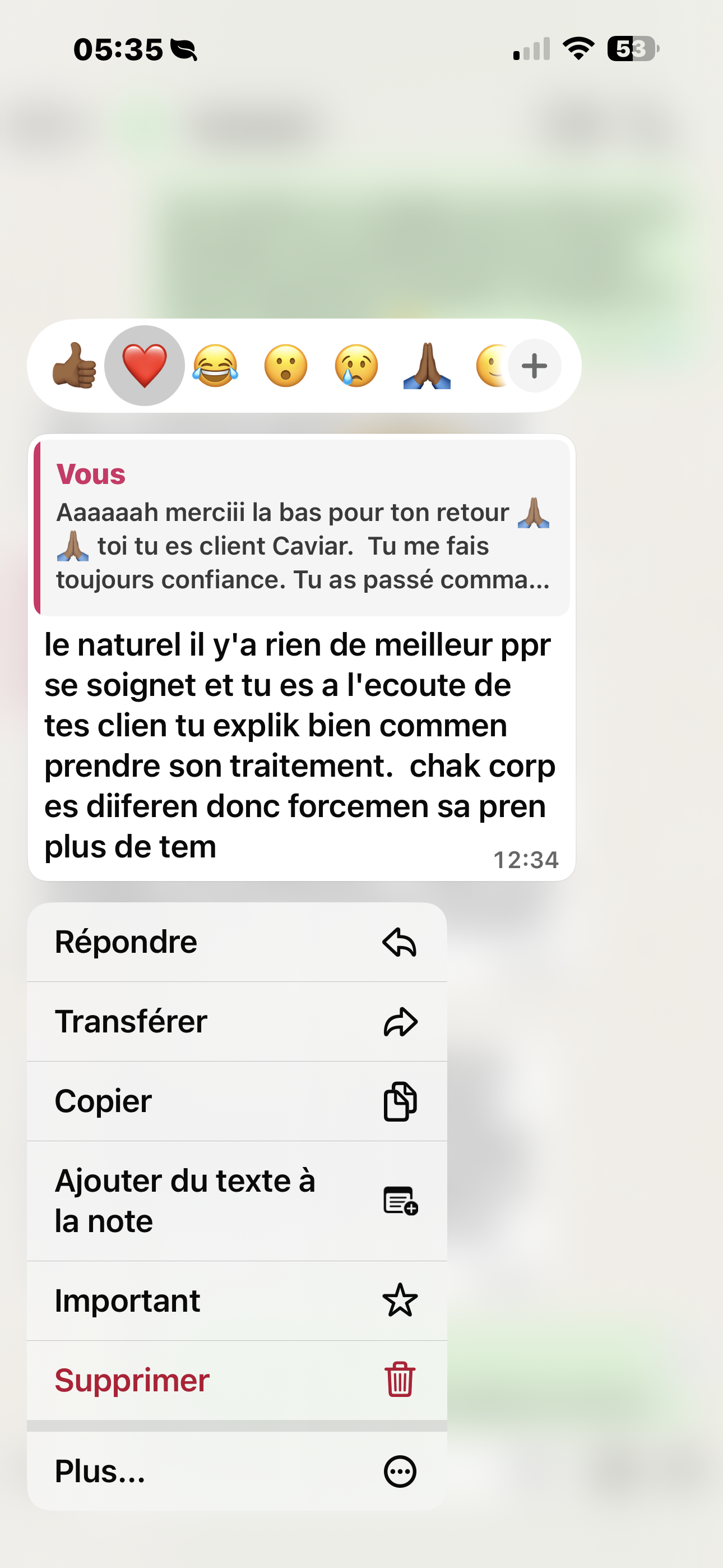React with the crying face emoji
Screen dimensions: 723x1568
356,366
